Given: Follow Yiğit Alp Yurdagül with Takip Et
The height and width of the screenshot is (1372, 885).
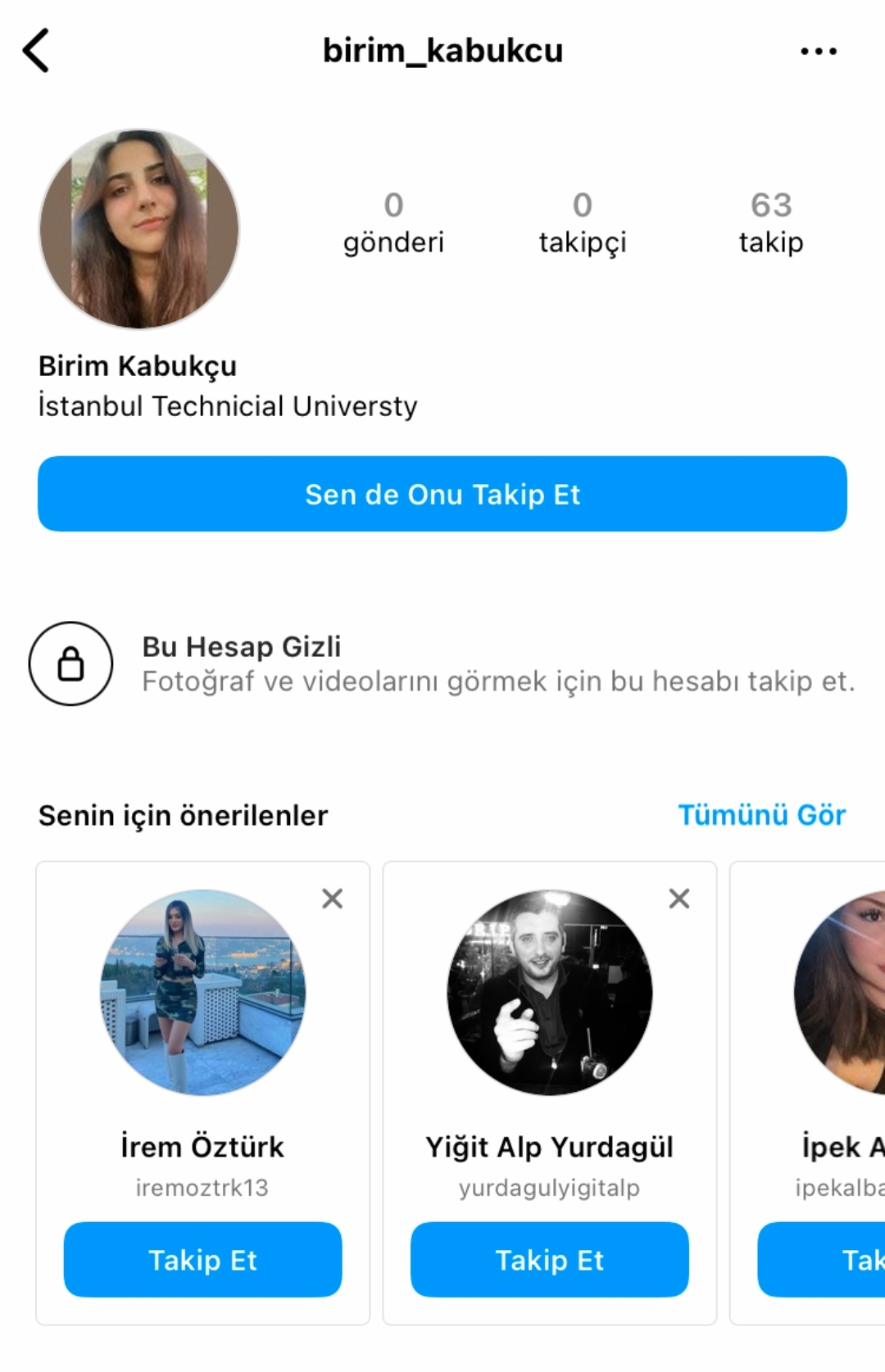Looking at the screenshot, I should [549, 1260].
